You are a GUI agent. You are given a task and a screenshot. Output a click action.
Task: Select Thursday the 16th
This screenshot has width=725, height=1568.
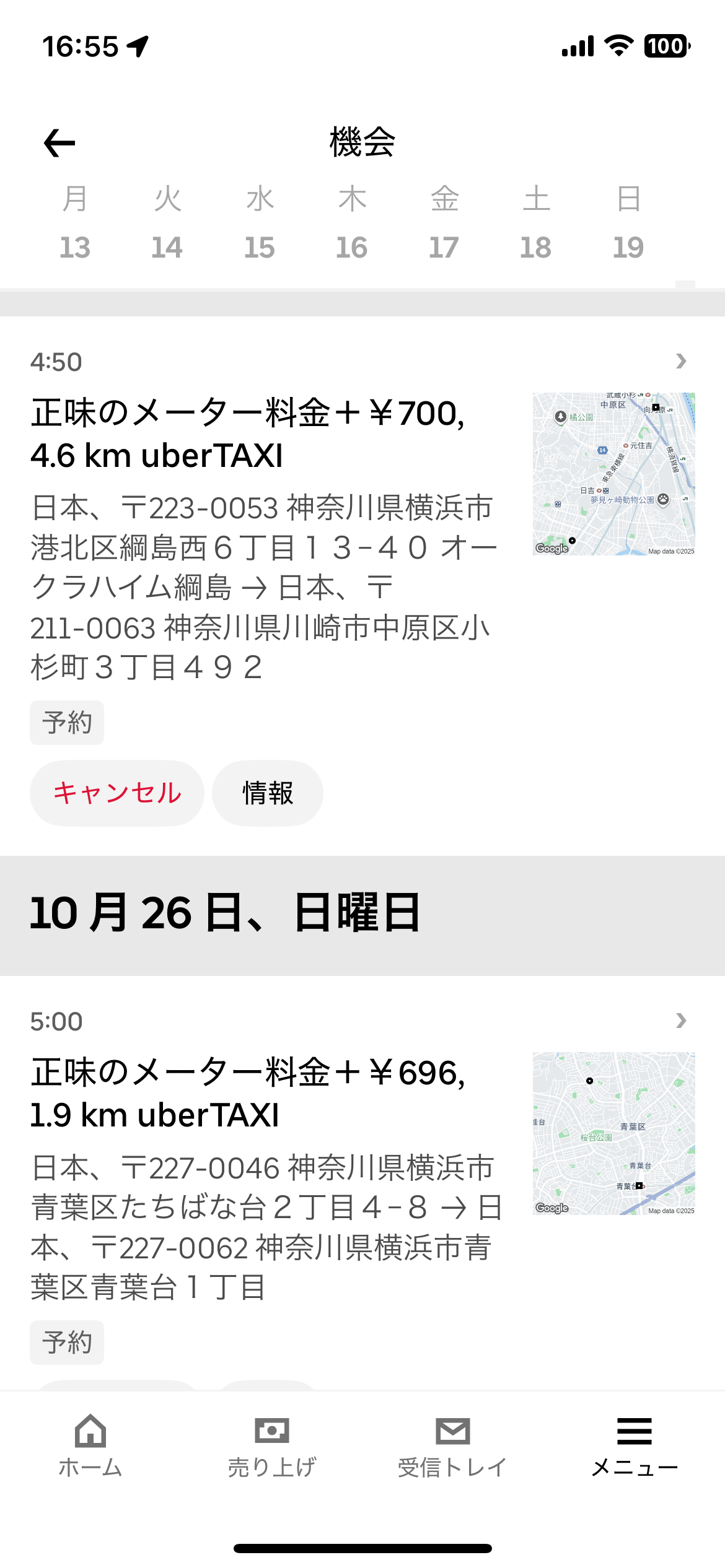[352, 223]
